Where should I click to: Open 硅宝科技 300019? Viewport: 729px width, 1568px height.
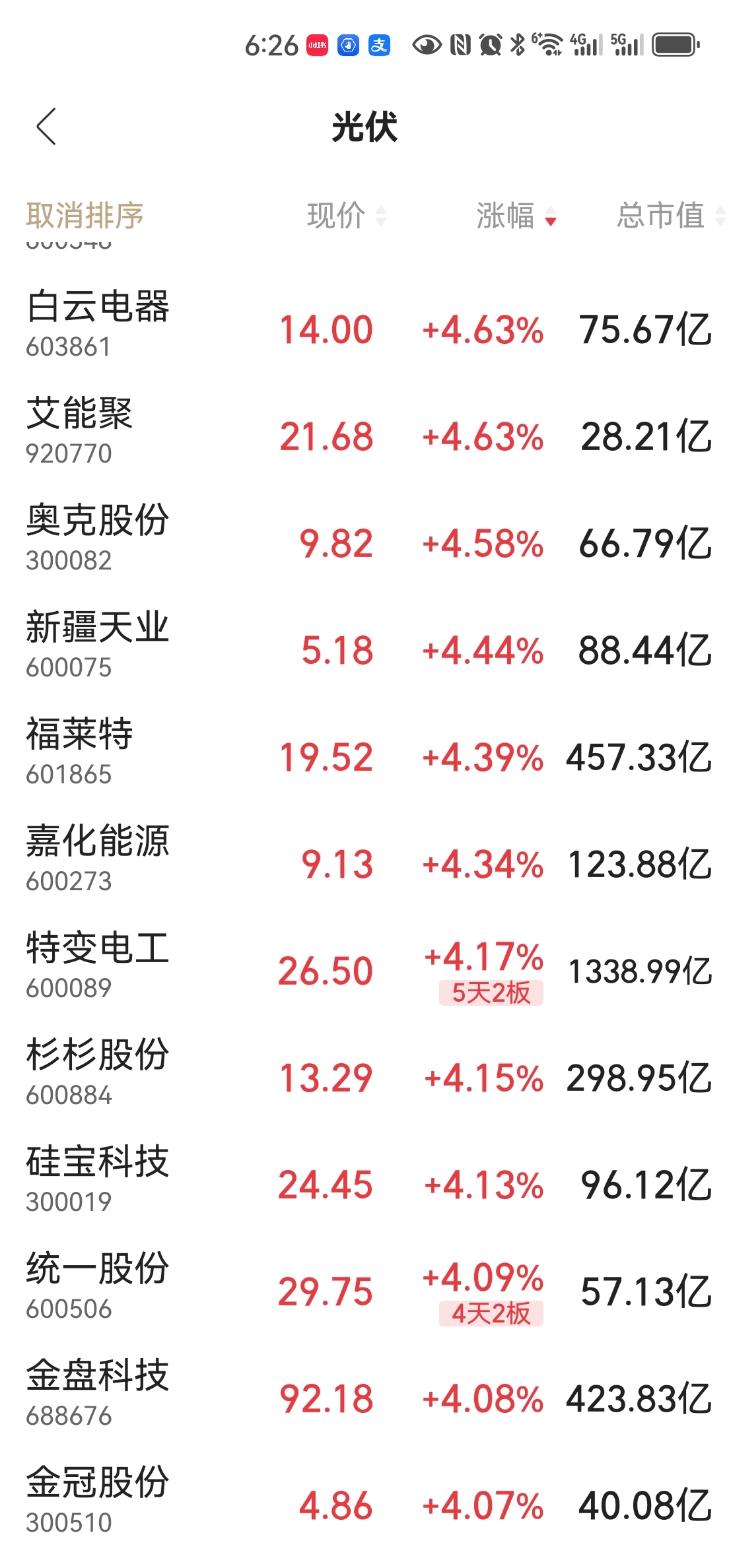(x=98, y=1177)
